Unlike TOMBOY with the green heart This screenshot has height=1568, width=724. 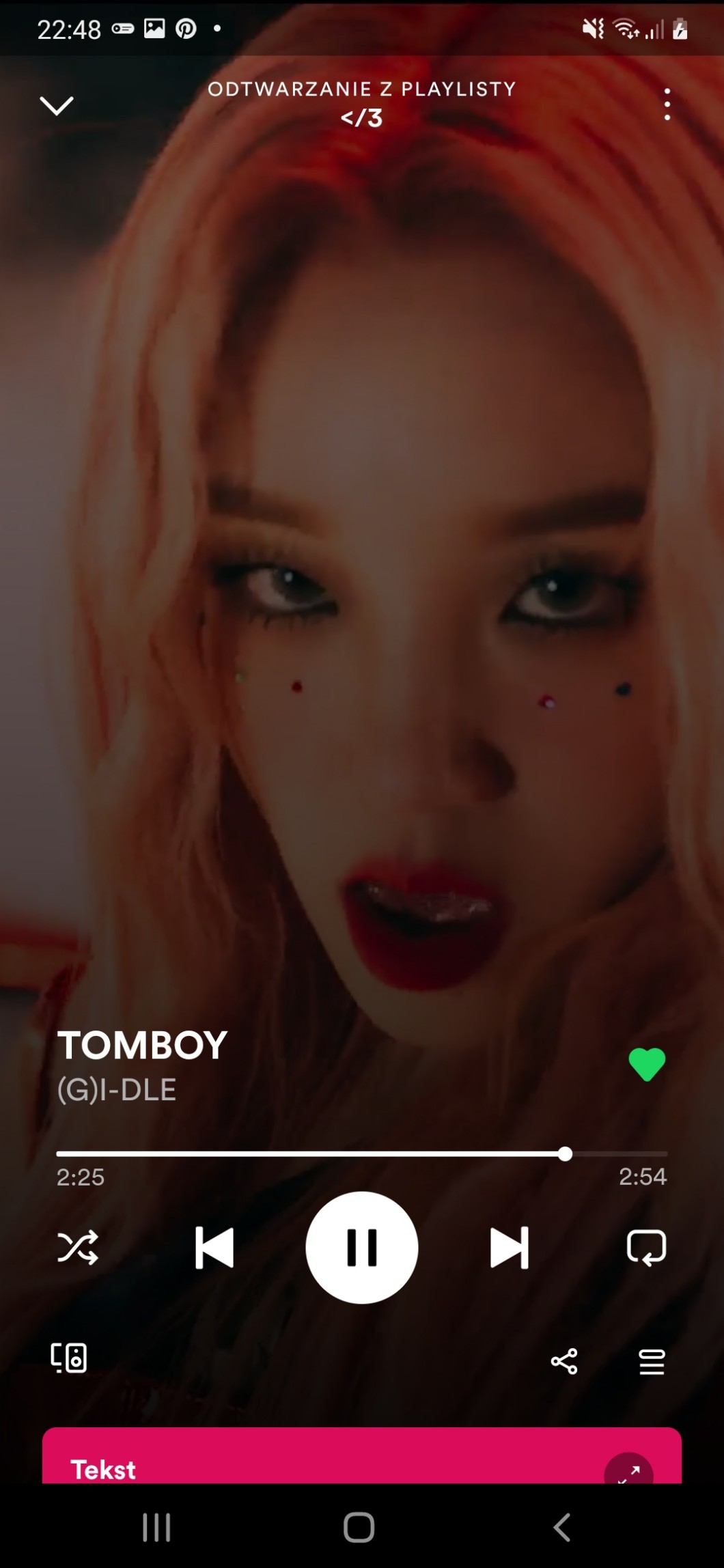point(646,1064)
